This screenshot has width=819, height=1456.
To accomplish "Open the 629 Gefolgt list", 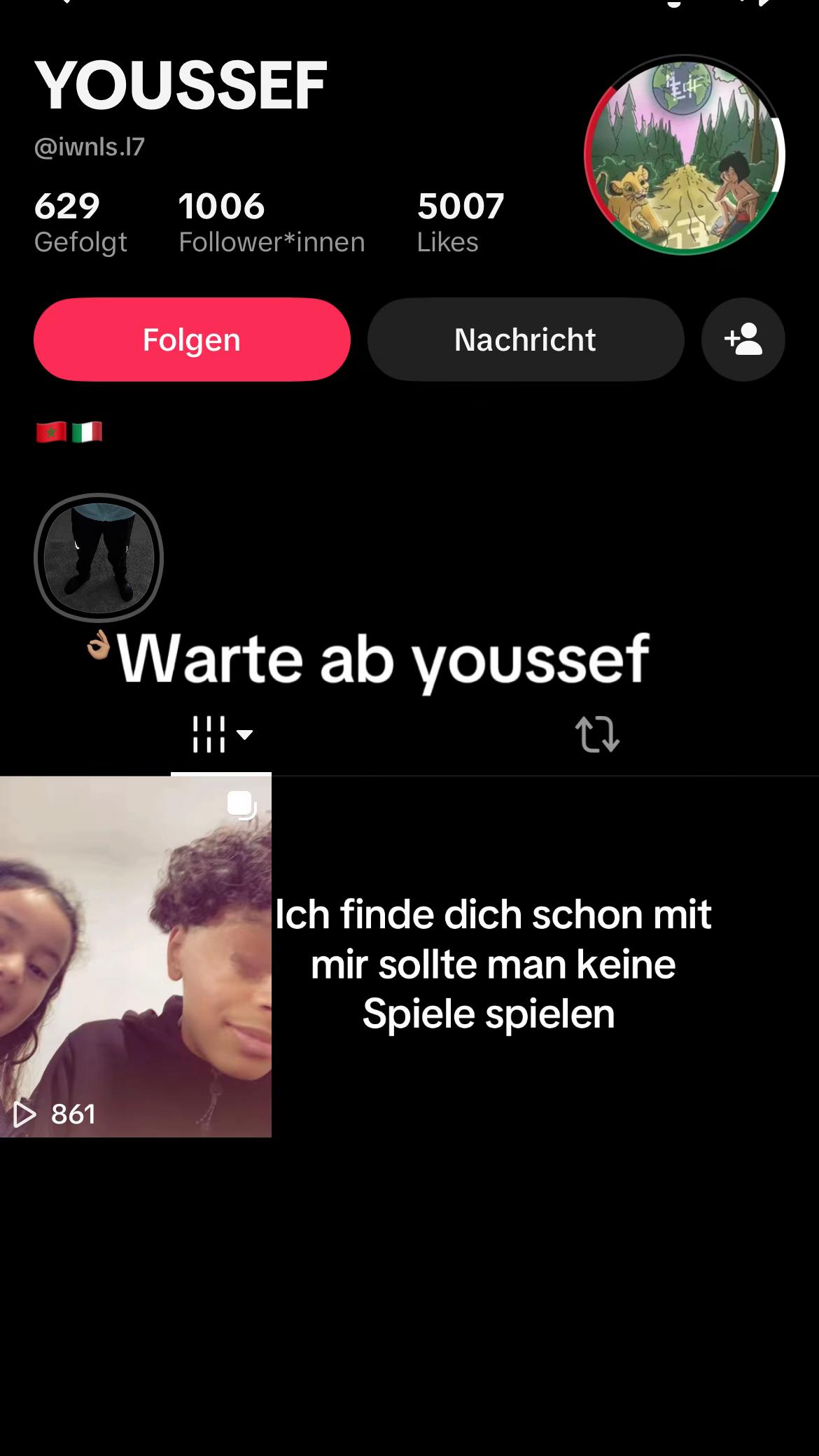I will point(80,223).
